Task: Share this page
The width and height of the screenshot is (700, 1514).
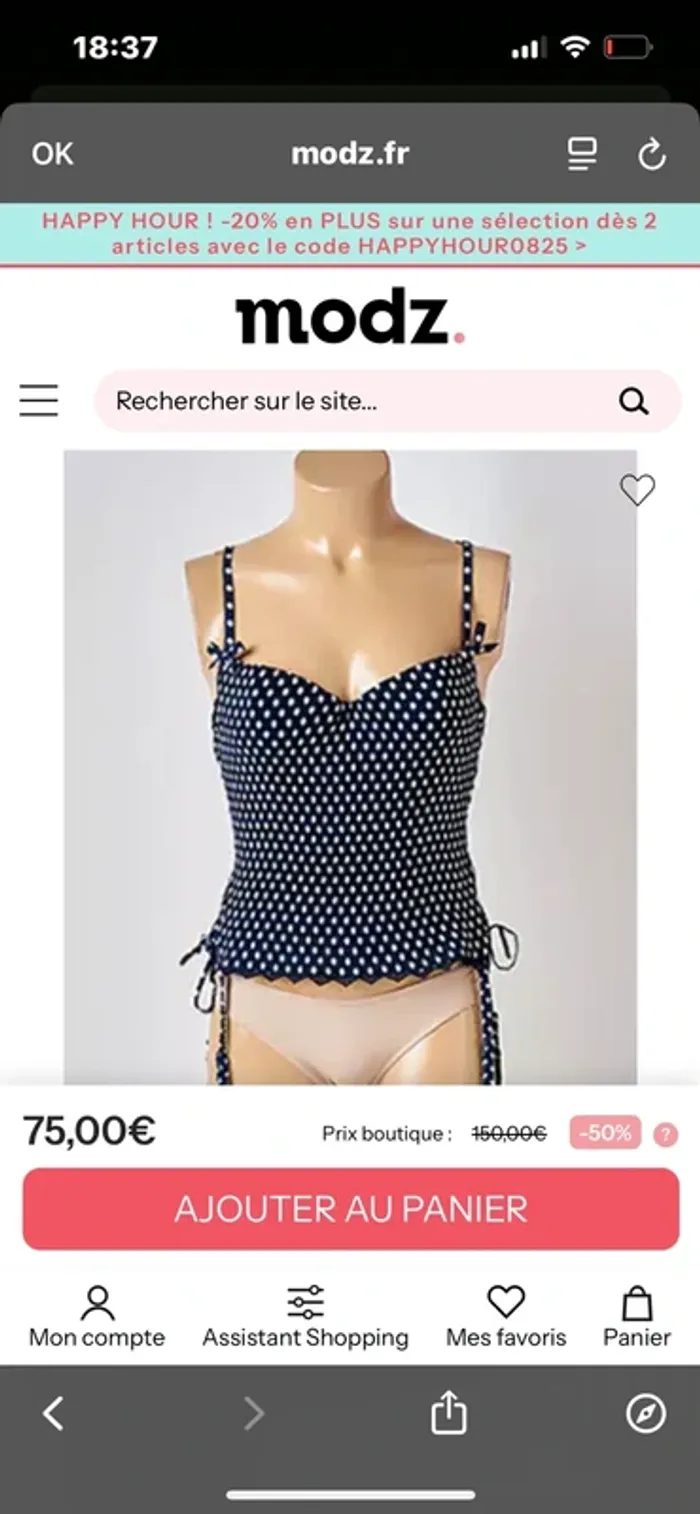Action: (448, 1414)
